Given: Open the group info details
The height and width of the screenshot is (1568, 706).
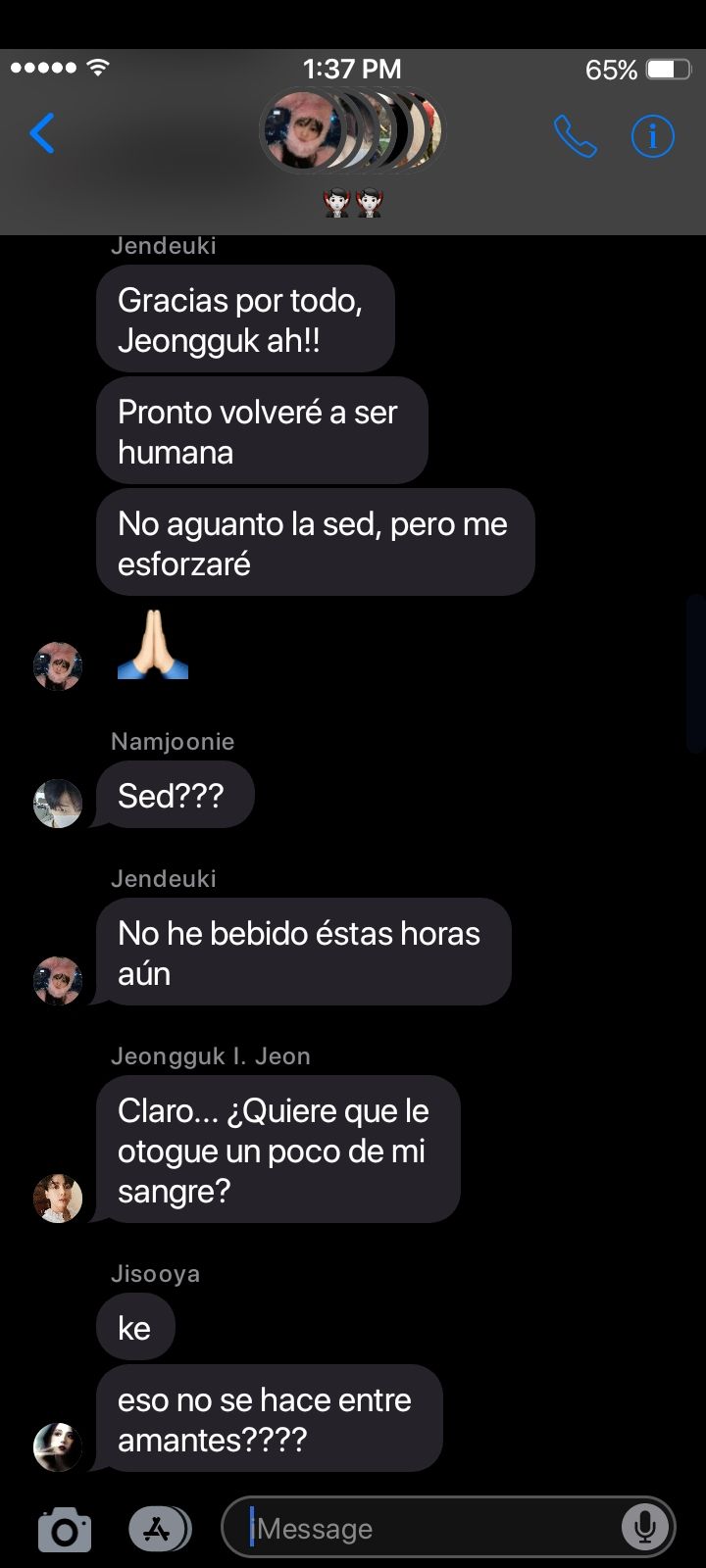Looking at the screenshot, I should 652,136.
